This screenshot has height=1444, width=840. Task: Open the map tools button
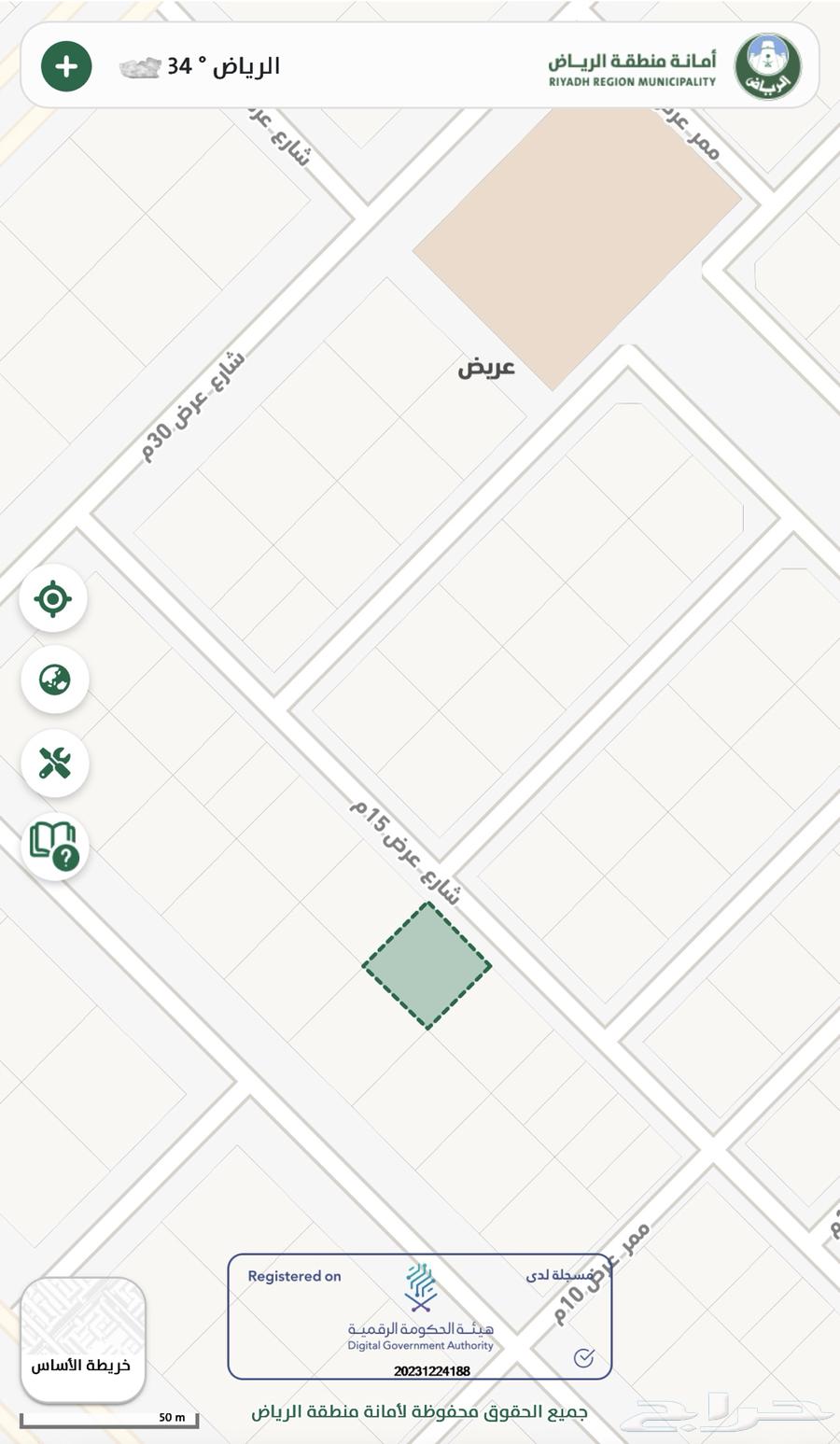[54, 763]
